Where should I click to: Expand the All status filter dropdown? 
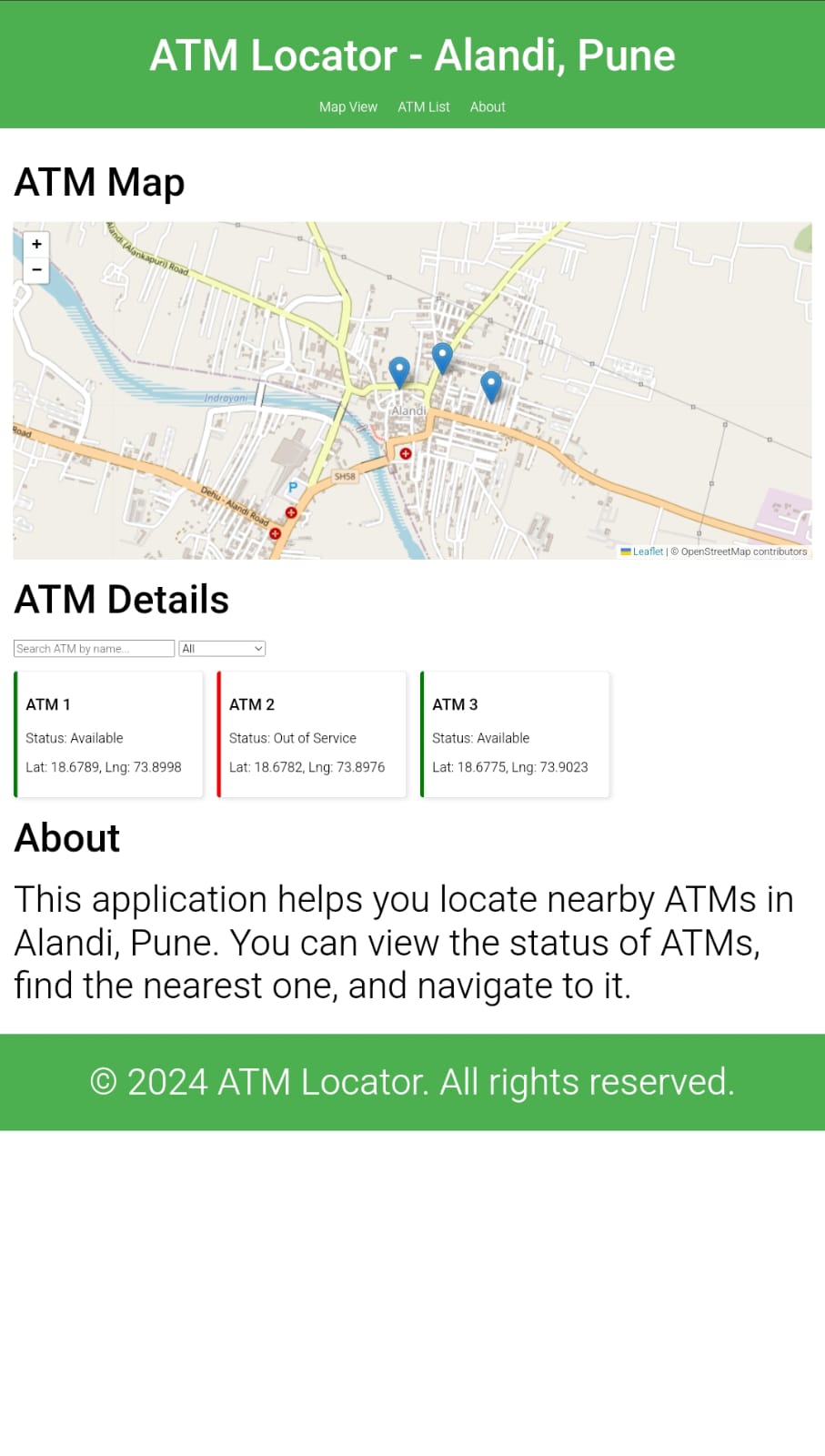point(222,648)
